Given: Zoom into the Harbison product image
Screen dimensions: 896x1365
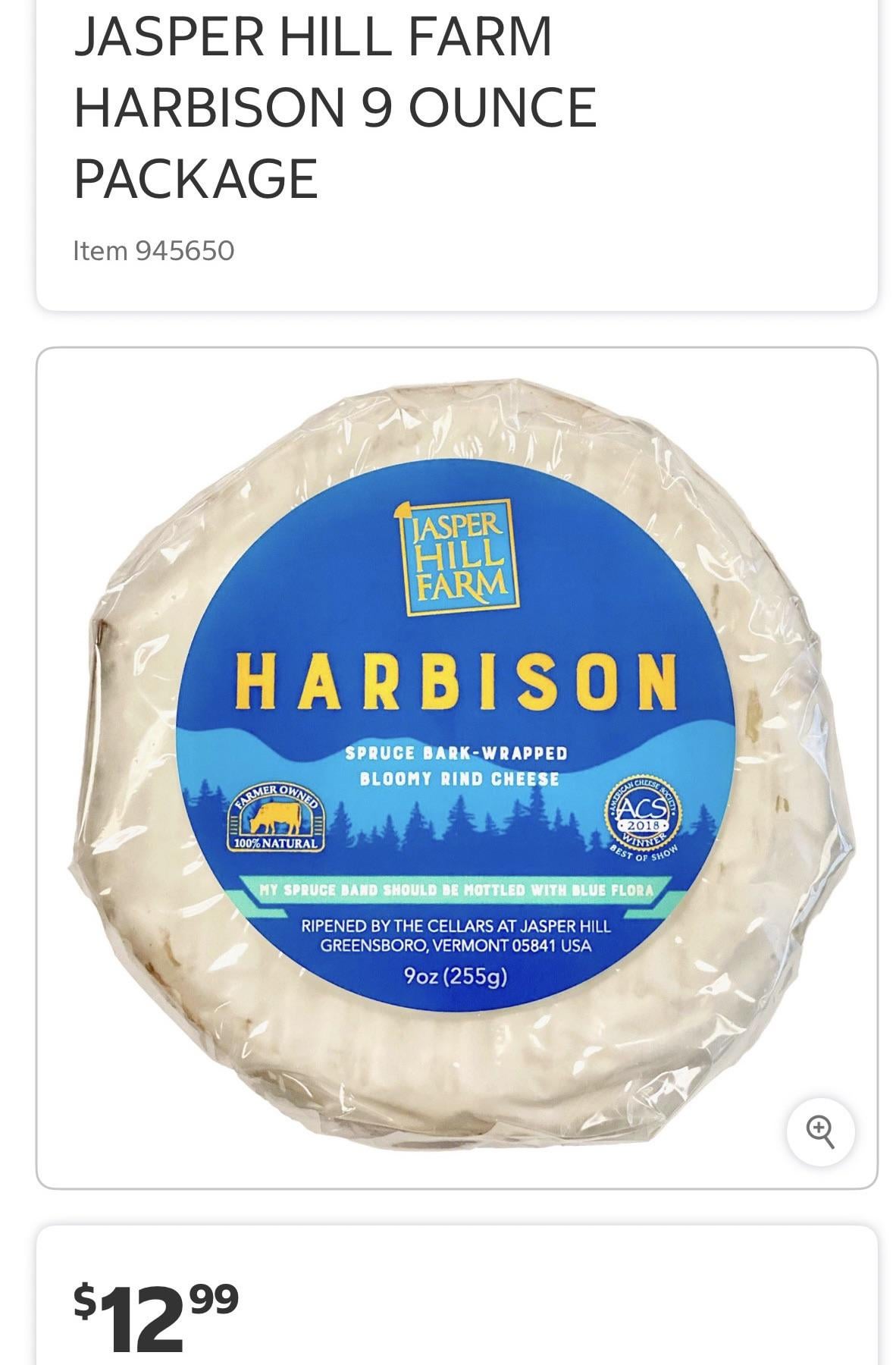Looking at the screenshot, I should pyautogui.click(x=820, y=1131).
